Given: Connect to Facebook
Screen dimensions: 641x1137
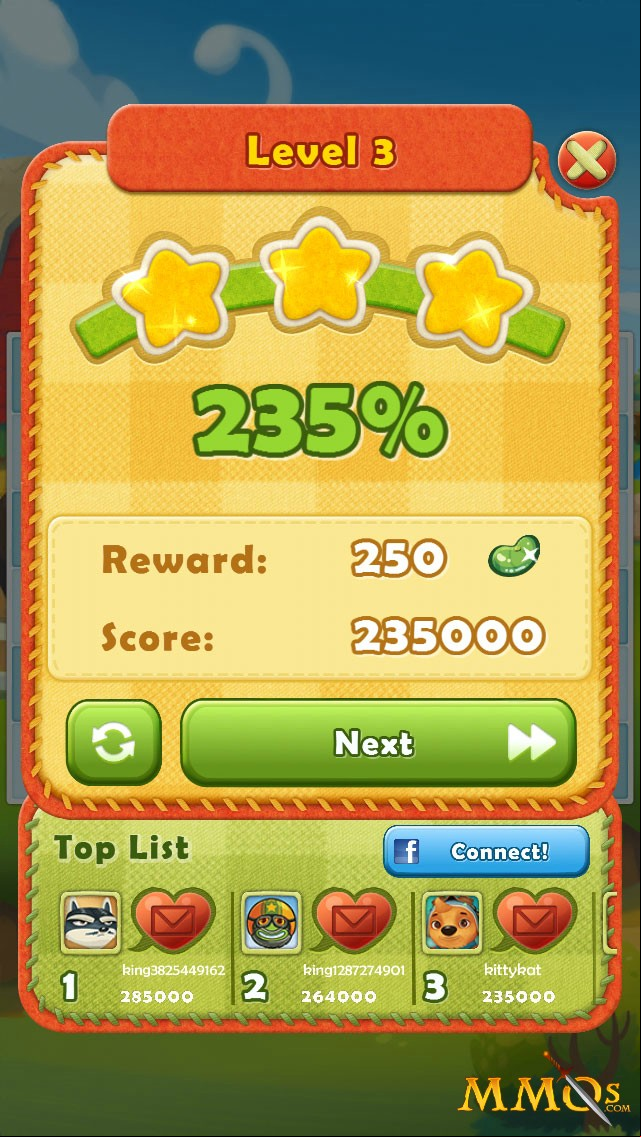Looking at the screenshot, I should (486, 851).
